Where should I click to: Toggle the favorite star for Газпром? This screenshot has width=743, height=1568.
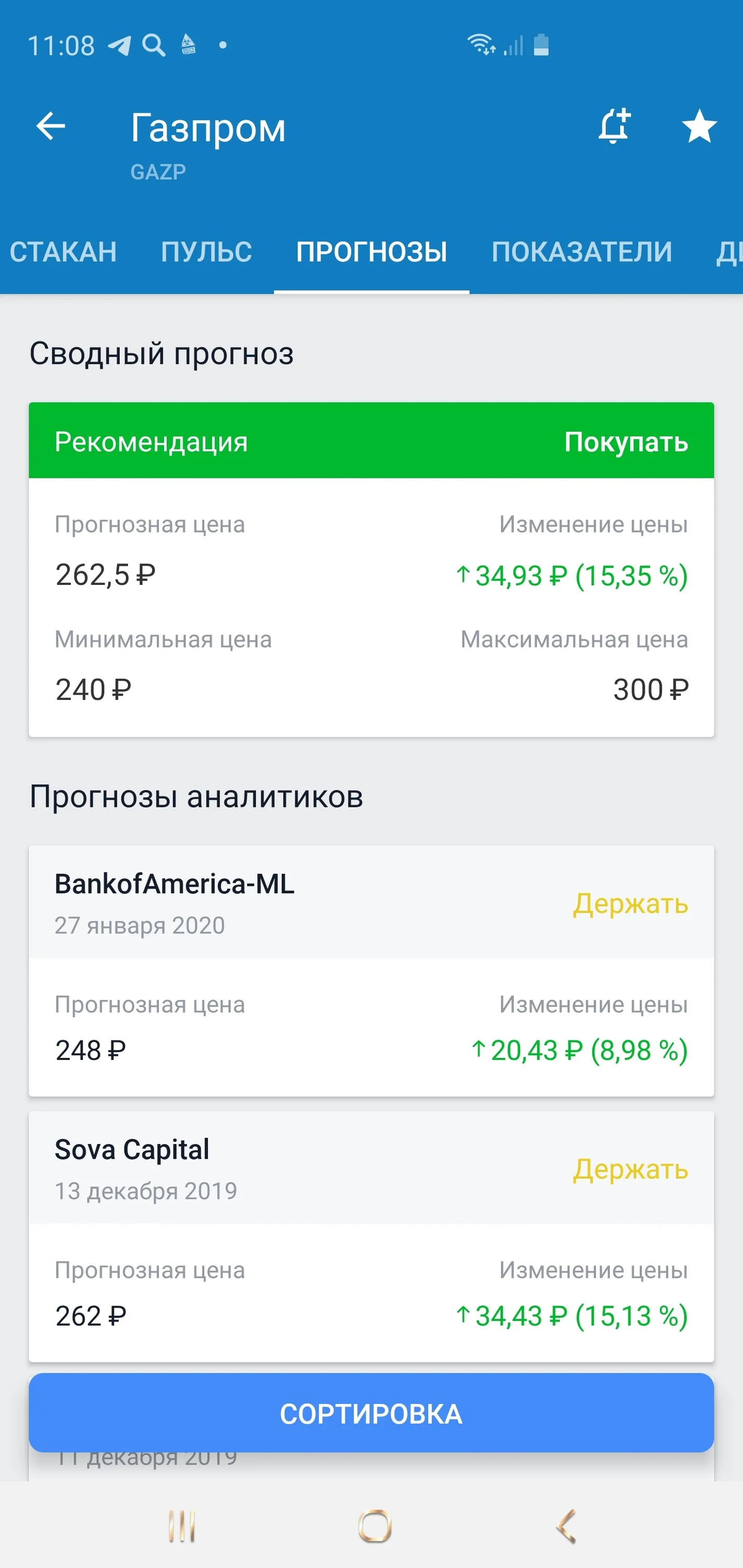point(699,126)
